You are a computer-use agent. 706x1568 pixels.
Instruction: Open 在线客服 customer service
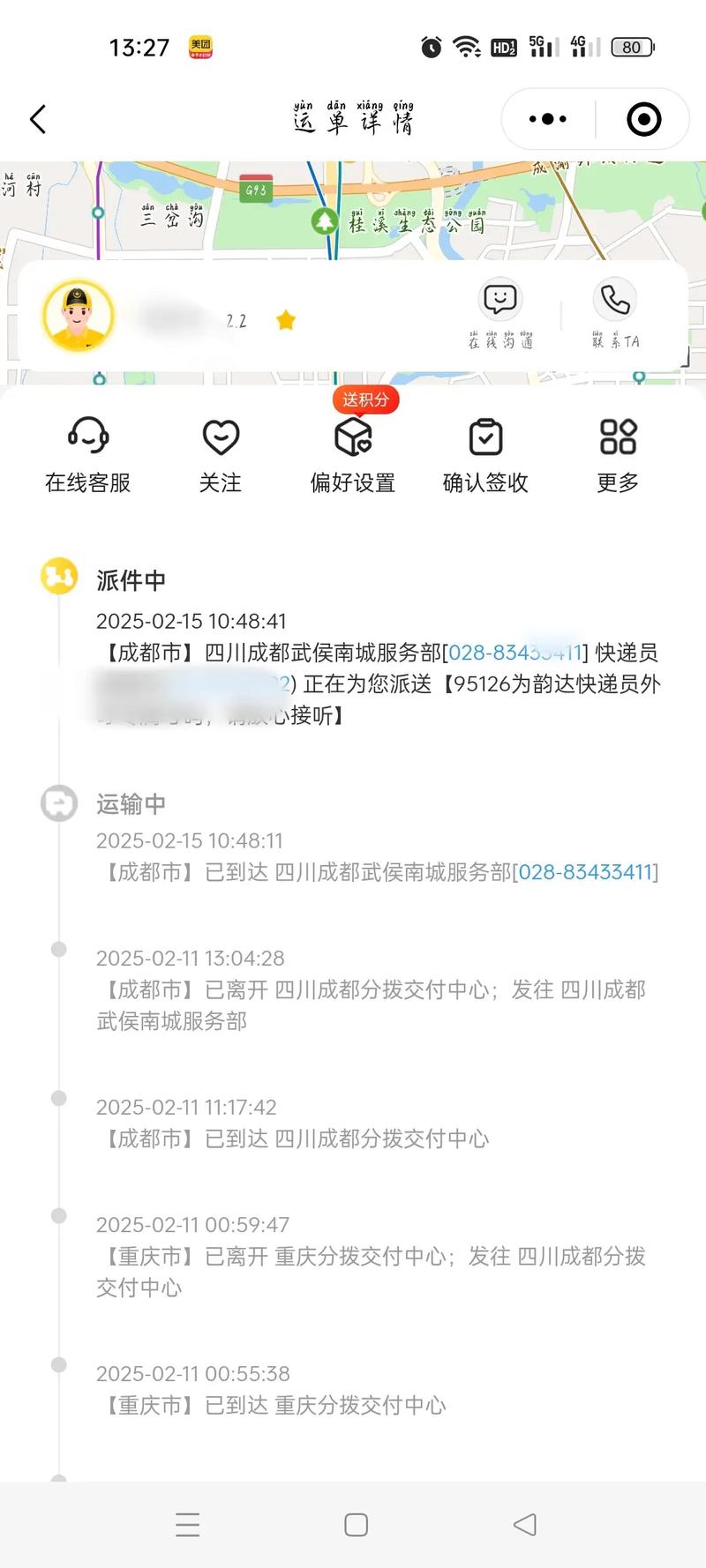pyautogui.click(x=86, y=454)
